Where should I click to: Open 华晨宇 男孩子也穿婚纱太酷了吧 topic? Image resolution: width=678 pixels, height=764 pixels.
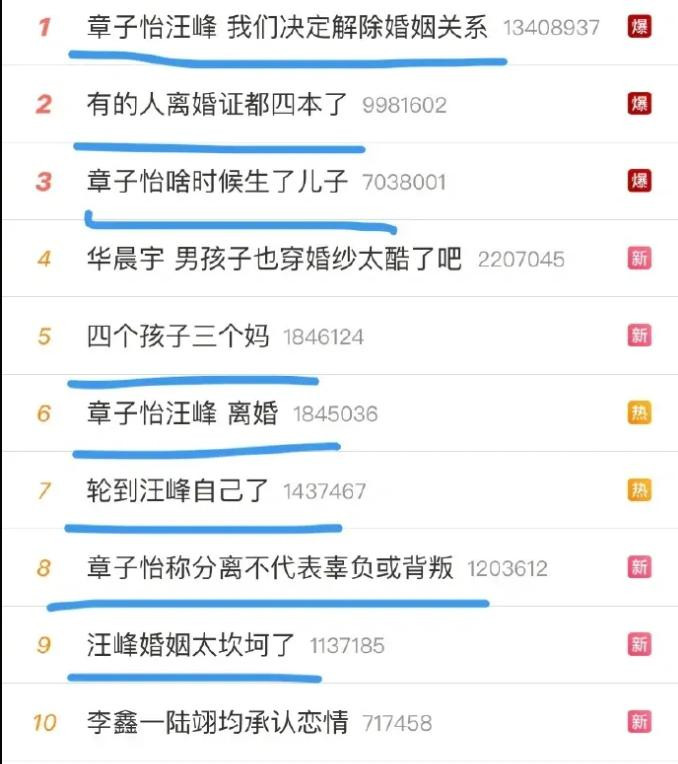[274, 259]
